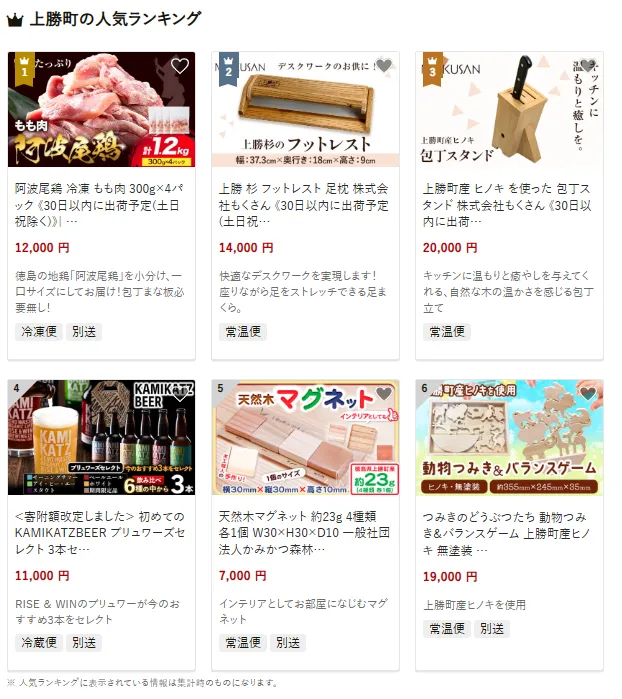Image resolution: width=622 pixels, height=699 pixels.
Task: Add the 上勝杉フットレスト to favorites
Action: click(x=384, y=66)
